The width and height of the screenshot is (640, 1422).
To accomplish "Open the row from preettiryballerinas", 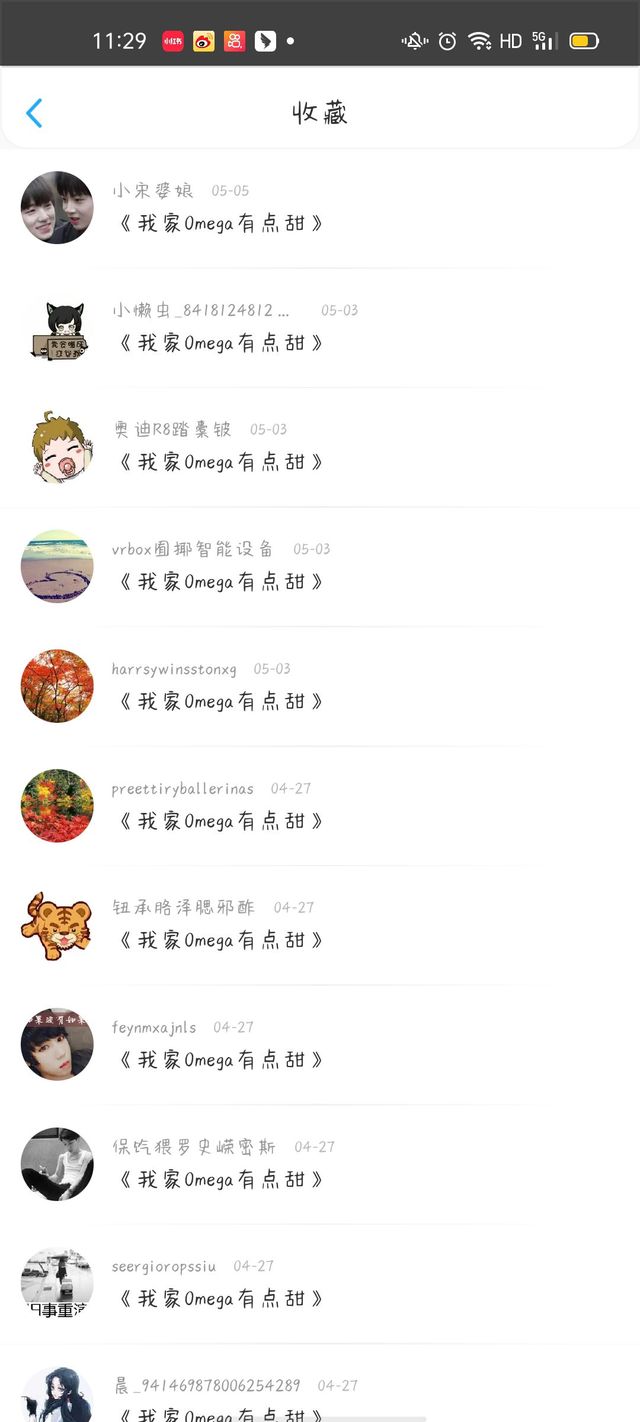I will click(221, 820).
